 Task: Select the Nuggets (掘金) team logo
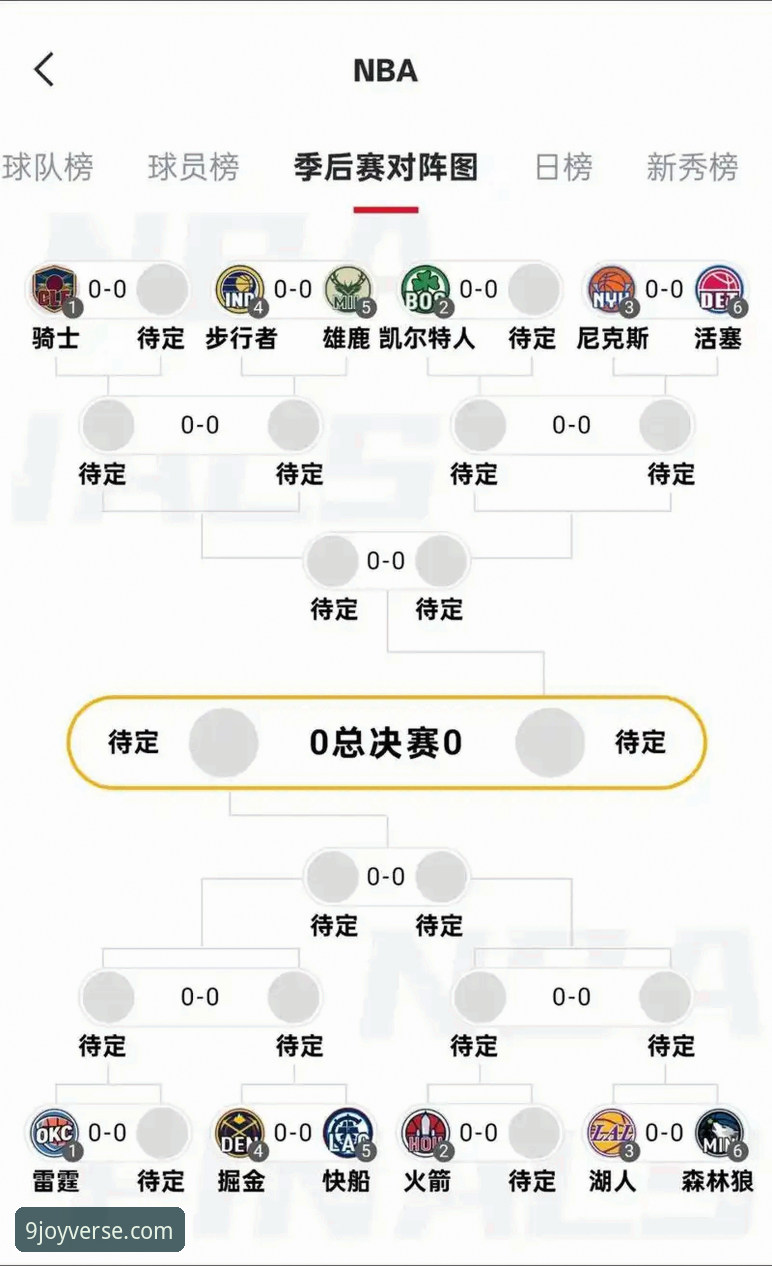click(x=239, y=1133)
